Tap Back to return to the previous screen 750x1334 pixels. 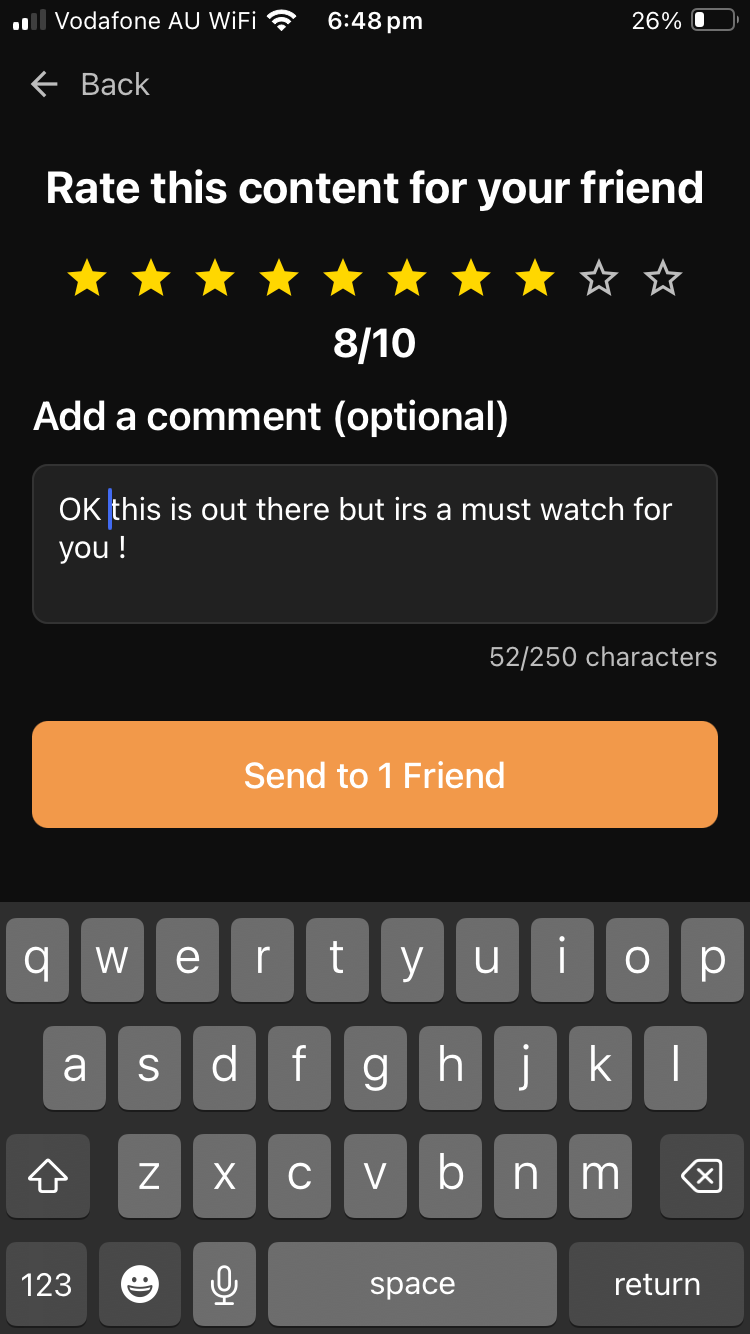[x=113, y=84]
